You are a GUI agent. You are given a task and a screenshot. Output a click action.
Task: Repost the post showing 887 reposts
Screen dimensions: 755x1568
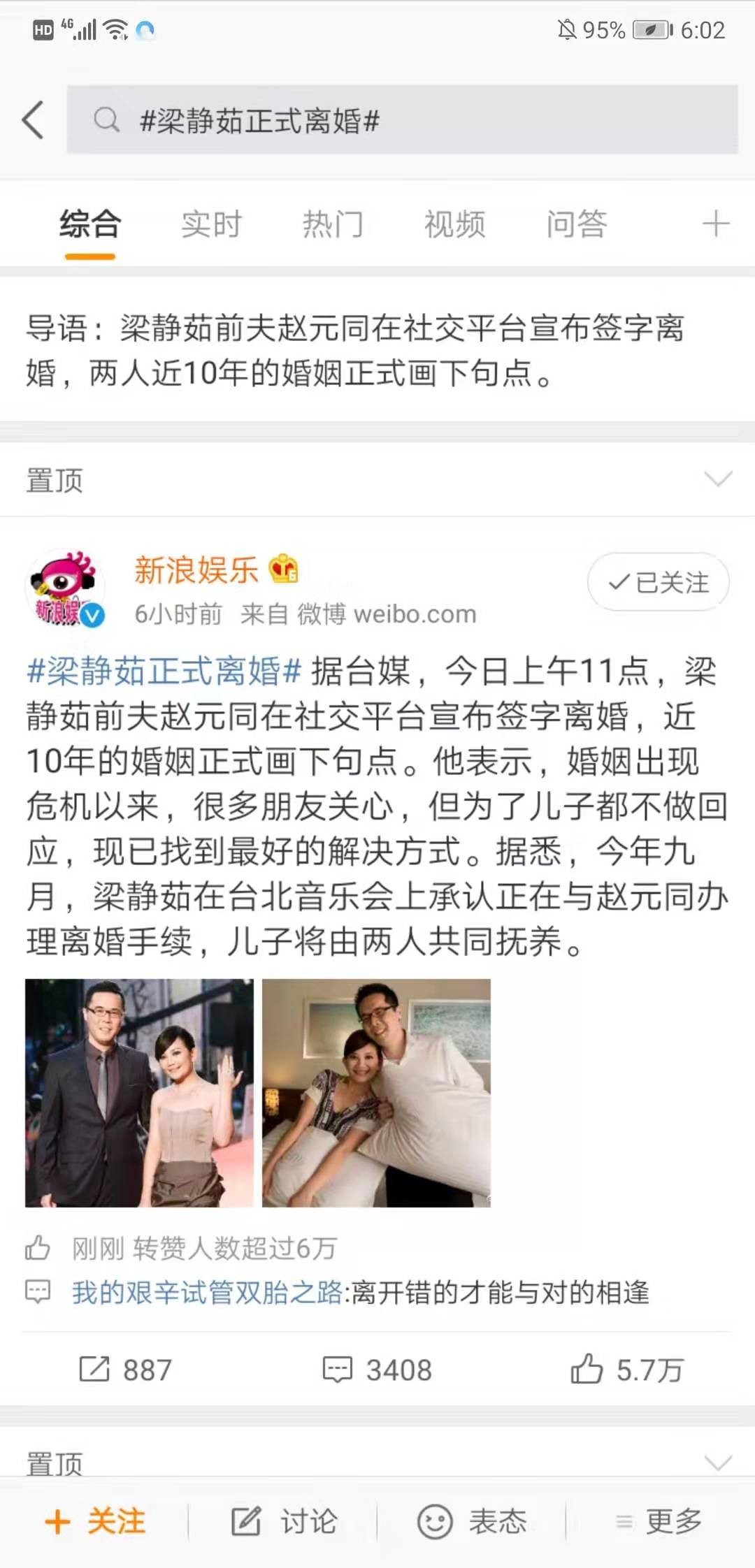pyautogui.click(x=126, y=1370)
